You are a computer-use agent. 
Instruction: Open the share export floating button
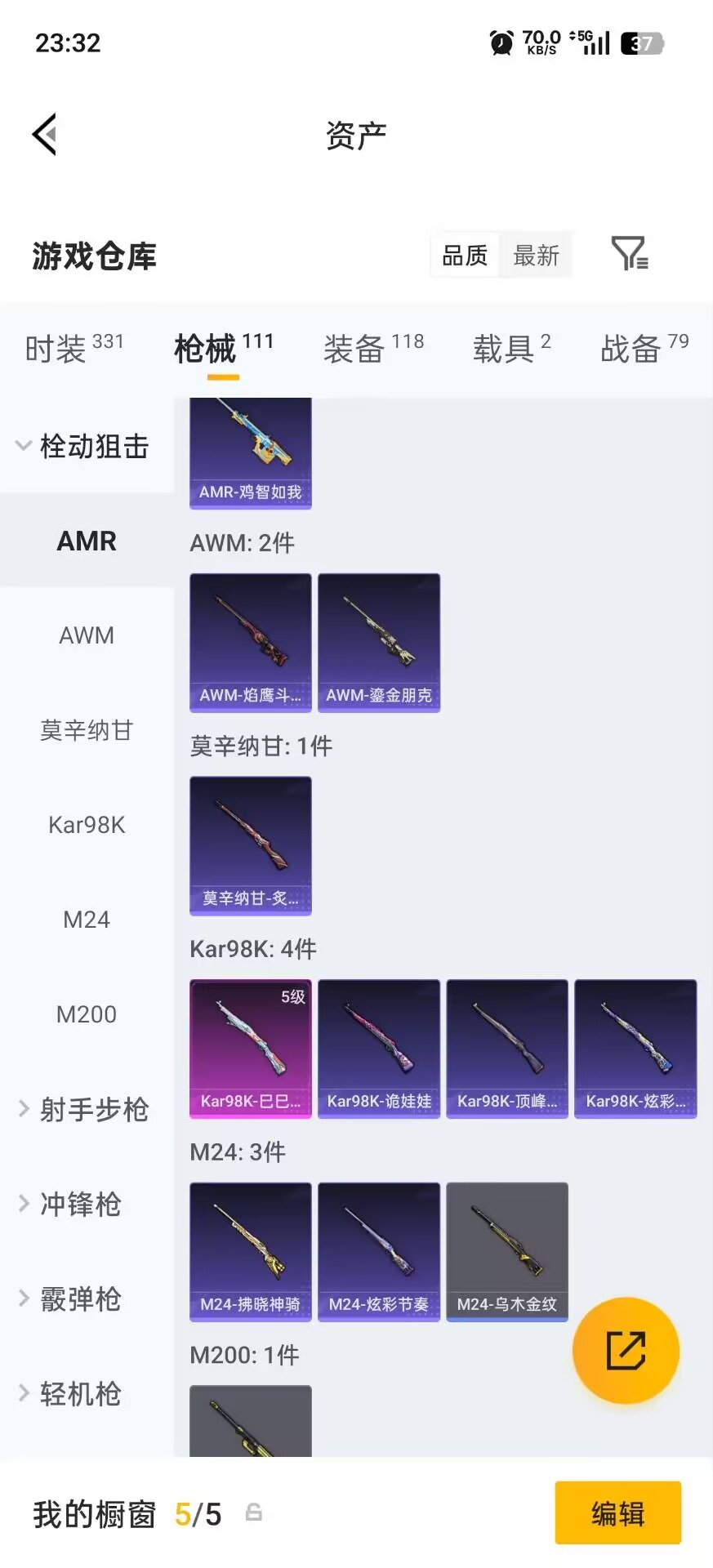(x=626, y=1351)
